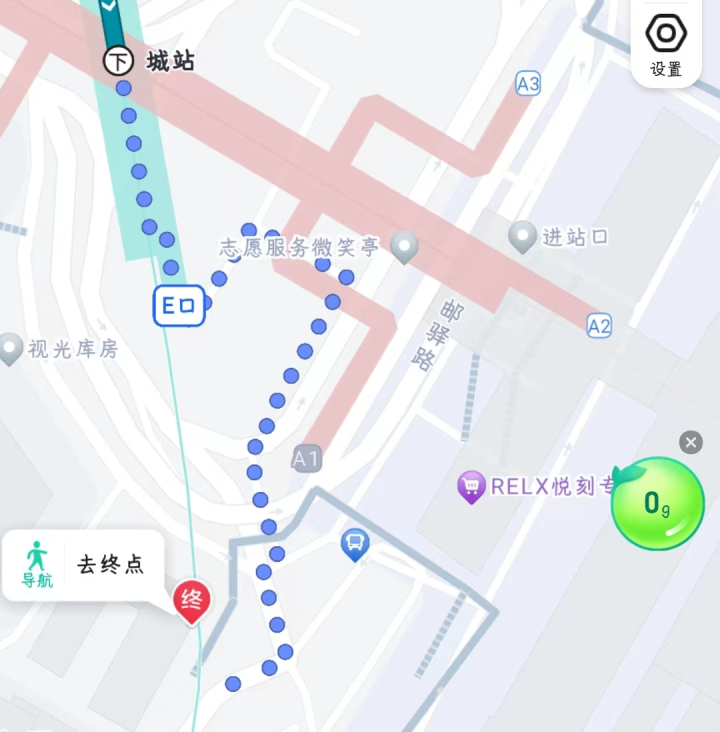The height and width of the screenshot is (732, 720).
Task: Tap the 进站口 entrance marker
Action: tap(522, 237)
